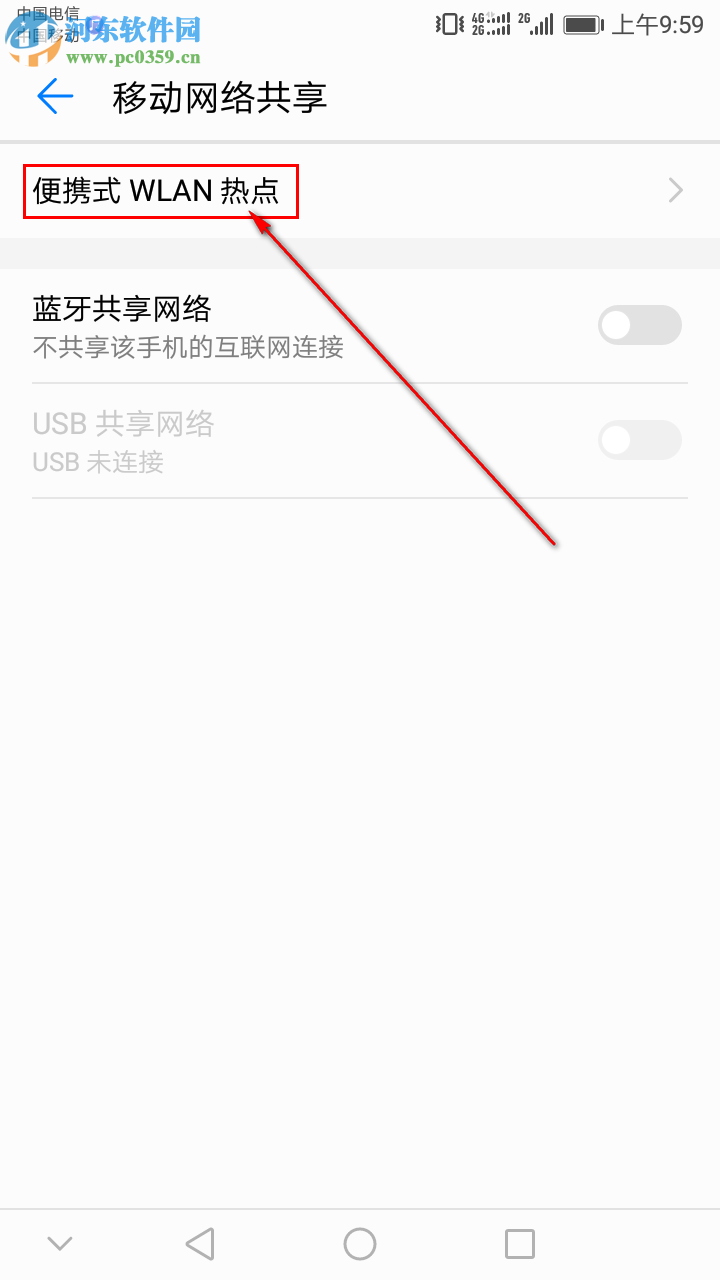Tap the 上午9:59 clock display
Image resolution: width=720 pixels, height=1280 pixels.
tap(660, 22)
